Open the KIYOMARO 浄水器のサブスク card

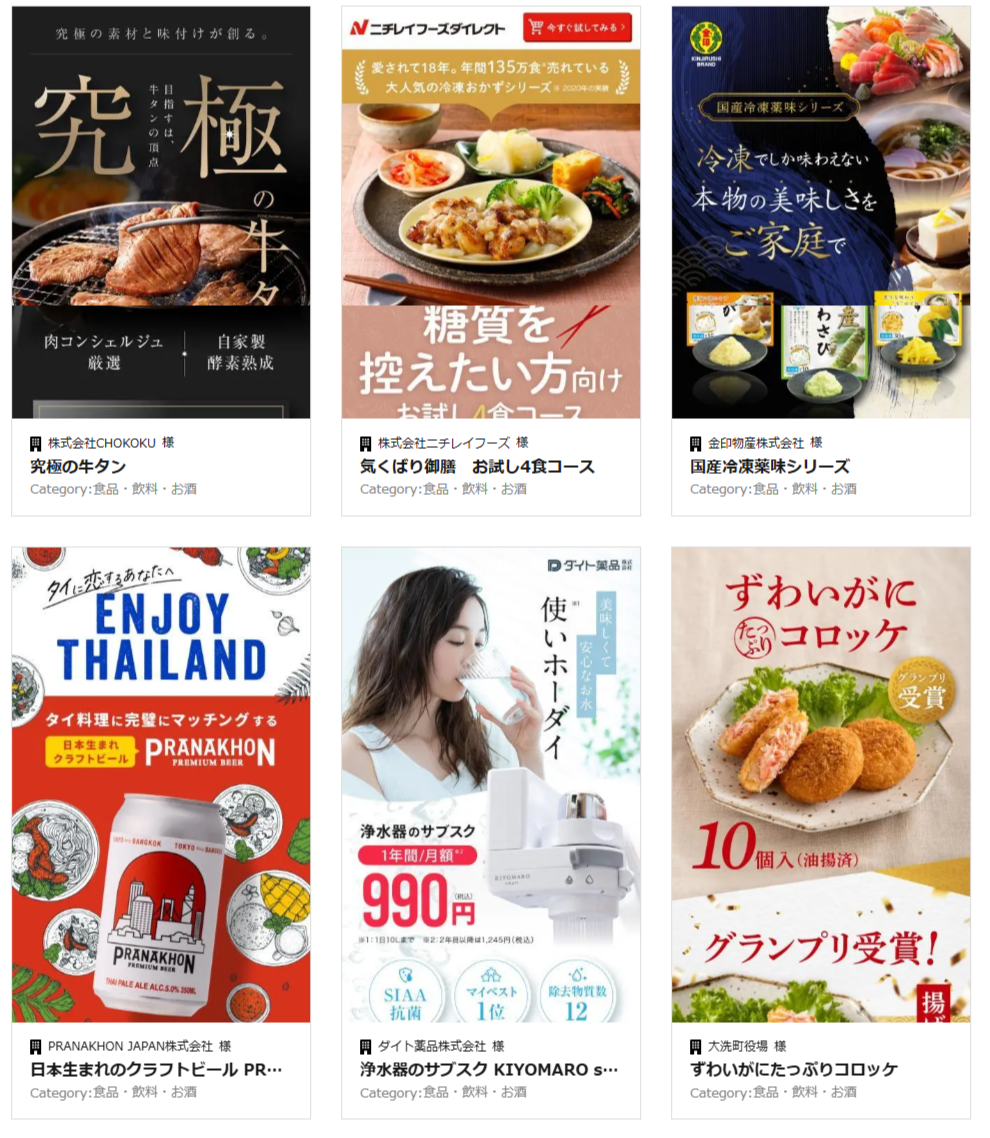point(490,785)
